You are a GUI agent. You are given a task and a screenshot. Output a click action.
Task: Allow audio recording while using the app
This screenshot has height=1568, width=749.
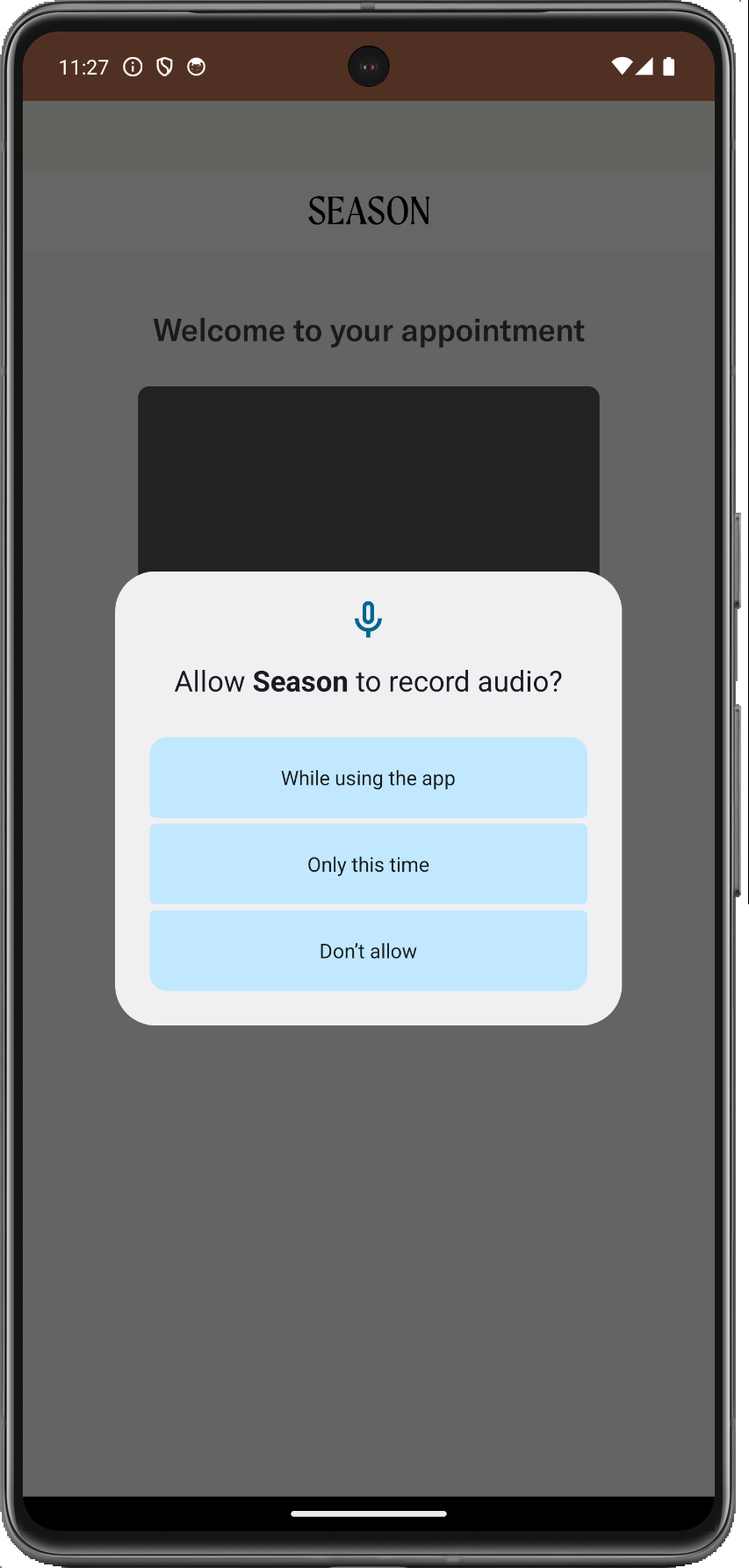[368, 778]
